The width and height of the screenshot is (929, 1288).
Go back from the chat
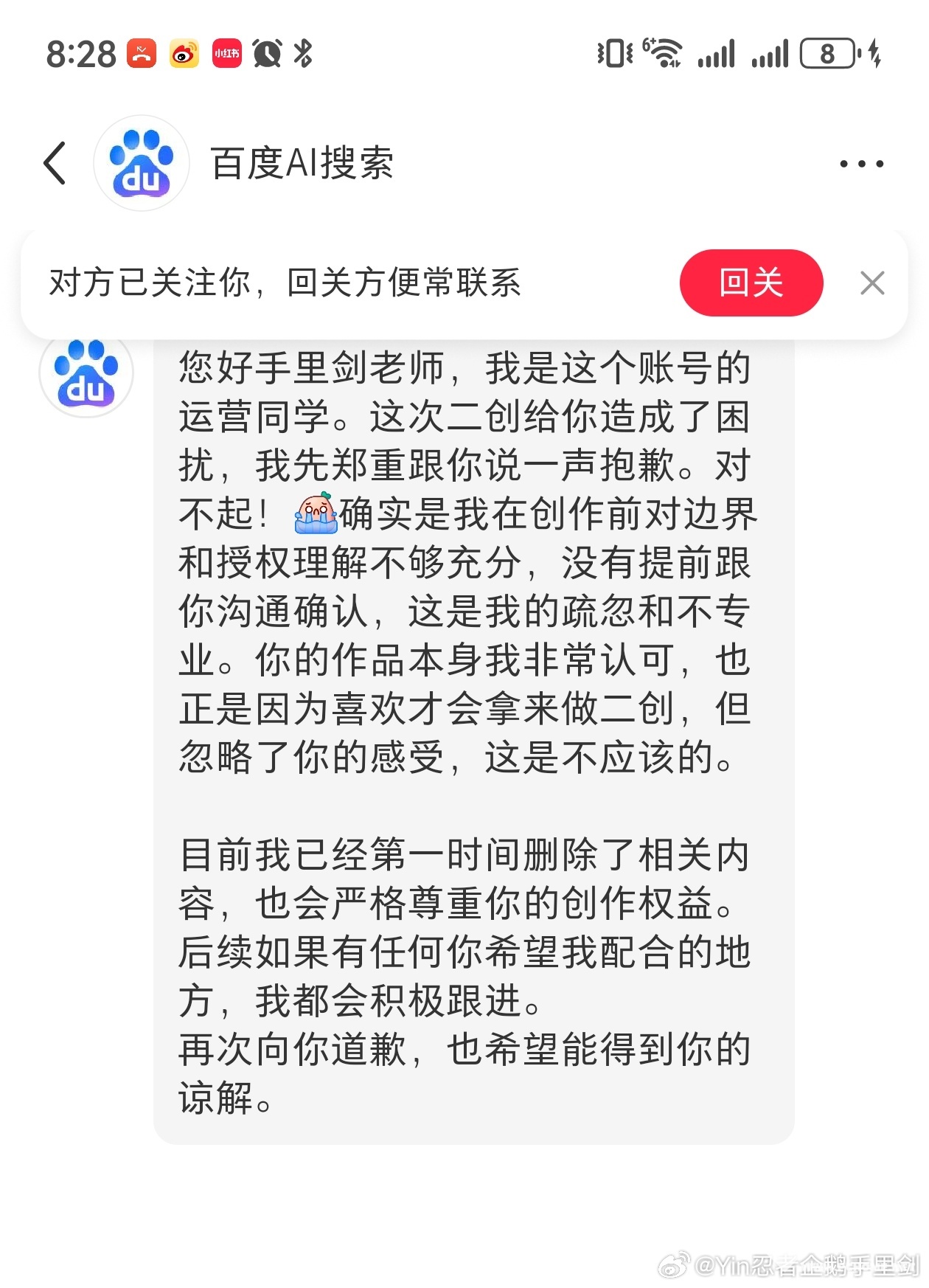click(55, 163)
